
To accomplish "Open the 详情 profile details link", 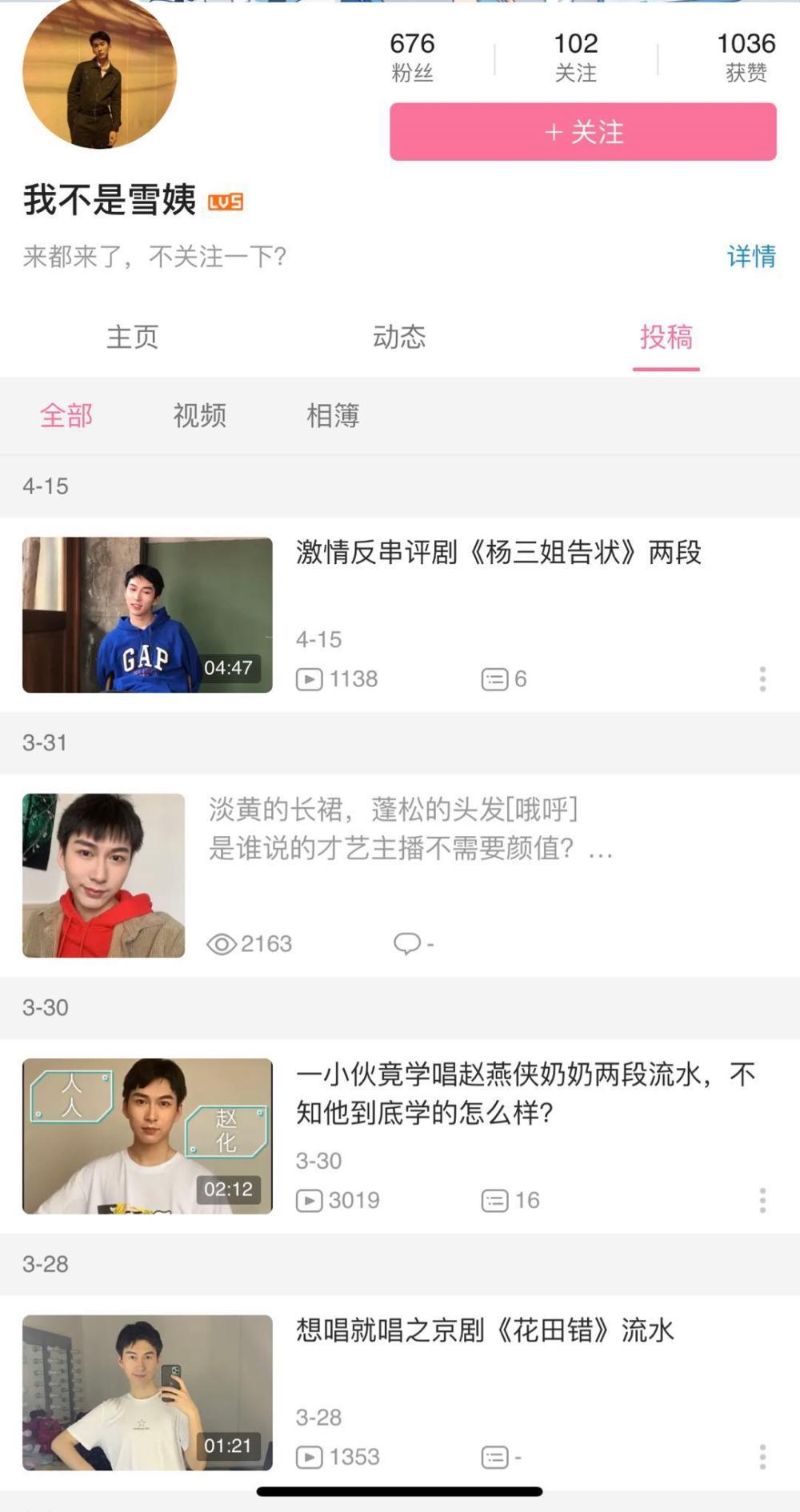I will pos(750,257).
